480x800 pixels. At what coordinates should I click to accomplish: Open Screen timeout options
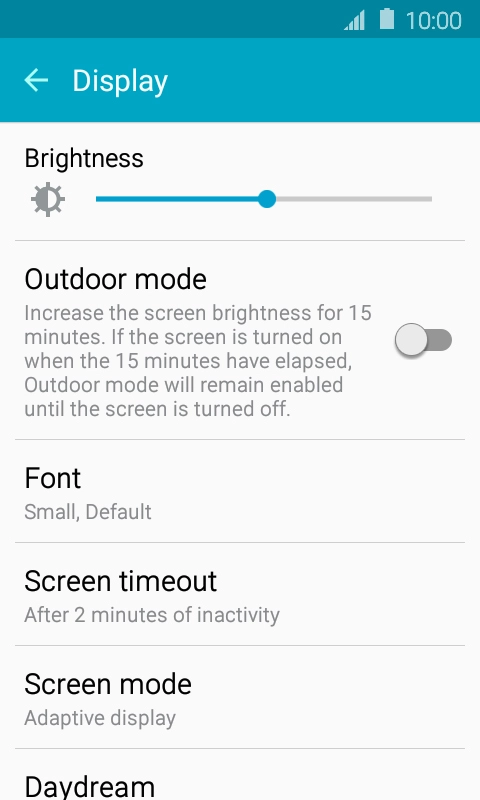point(240,594)
